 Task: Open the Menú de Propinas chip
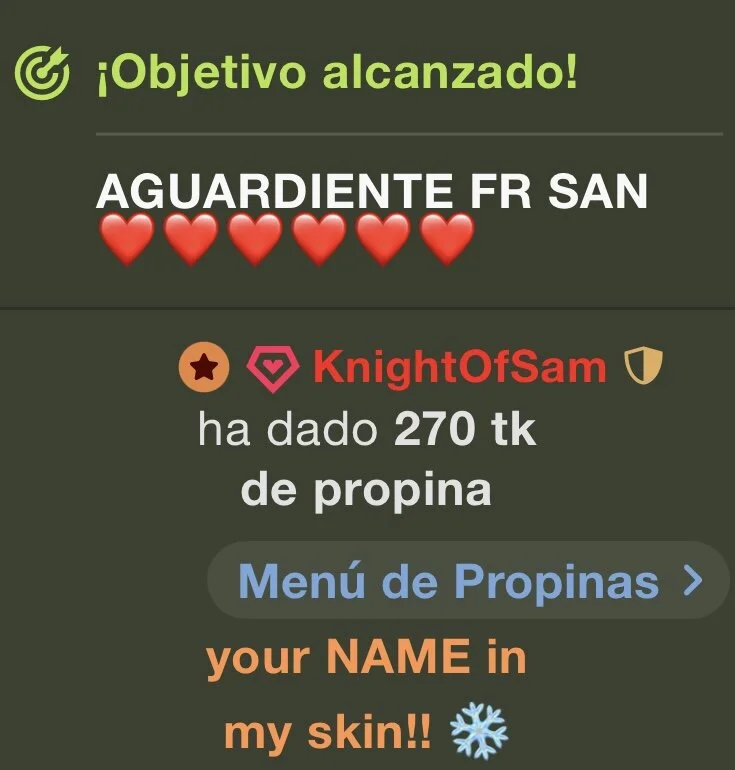(x=468, y=581)
